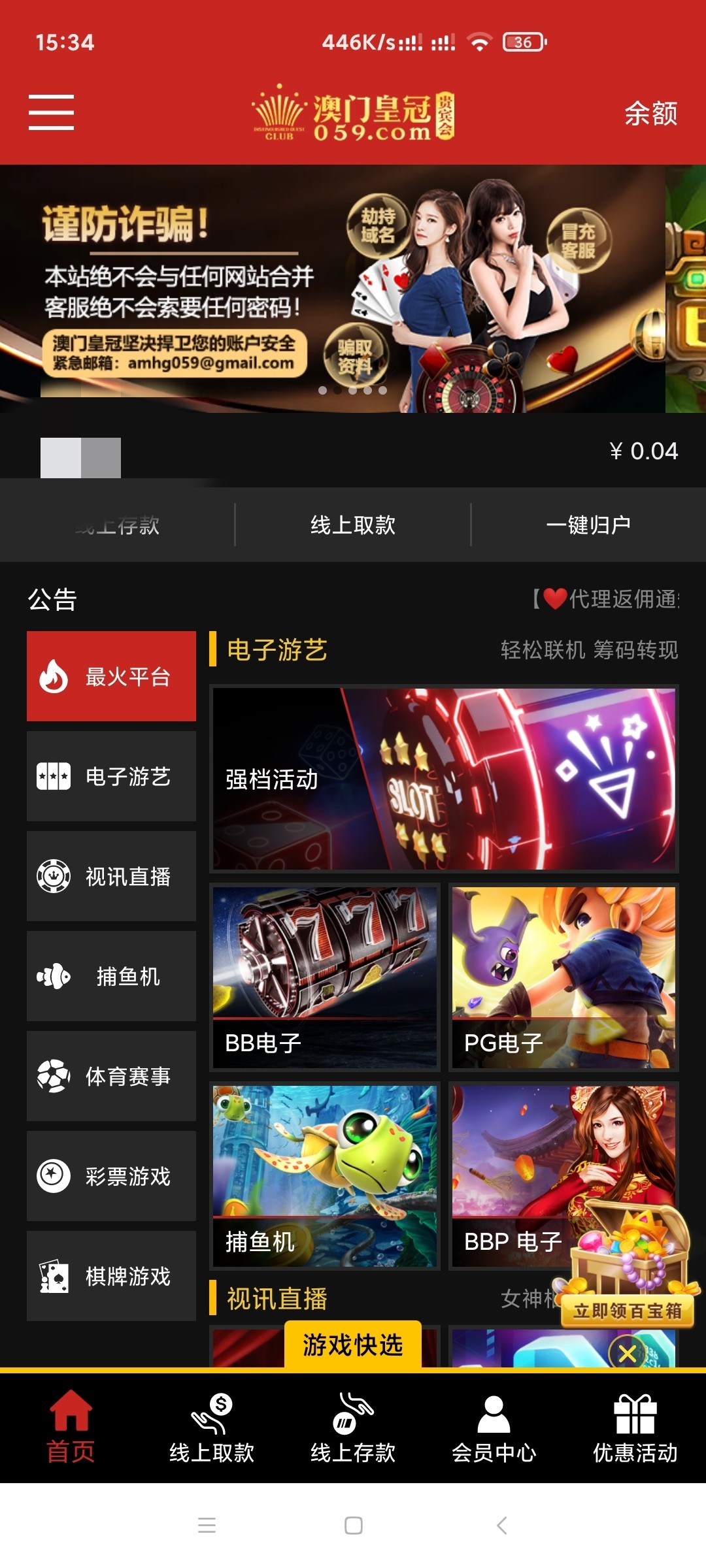The image size is (706, 1568).
Task: Open 线上取款 below the balance
Action: [353, 525]
